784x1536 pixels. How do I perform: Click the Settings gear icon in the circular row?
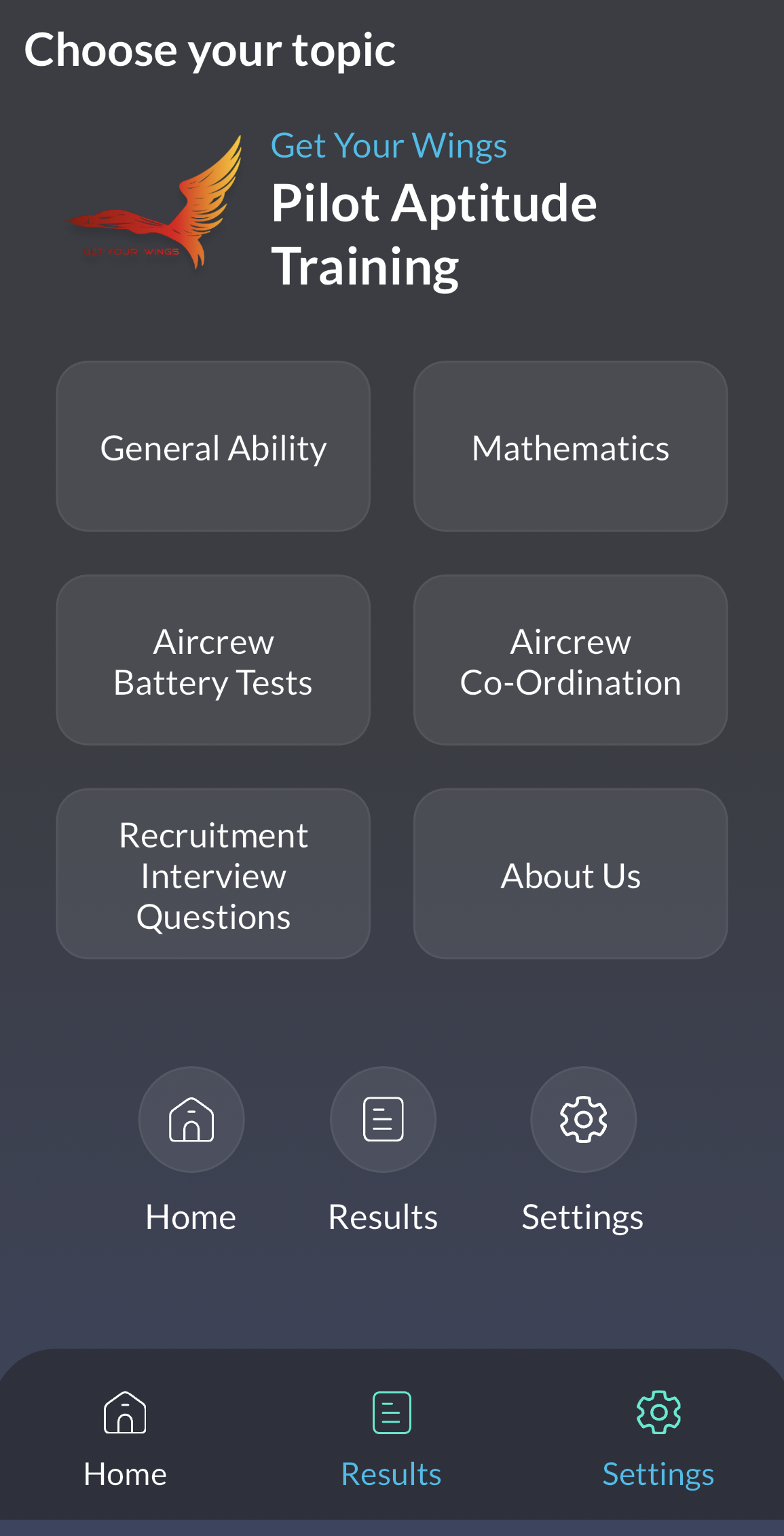click(x=583, y=1119)
